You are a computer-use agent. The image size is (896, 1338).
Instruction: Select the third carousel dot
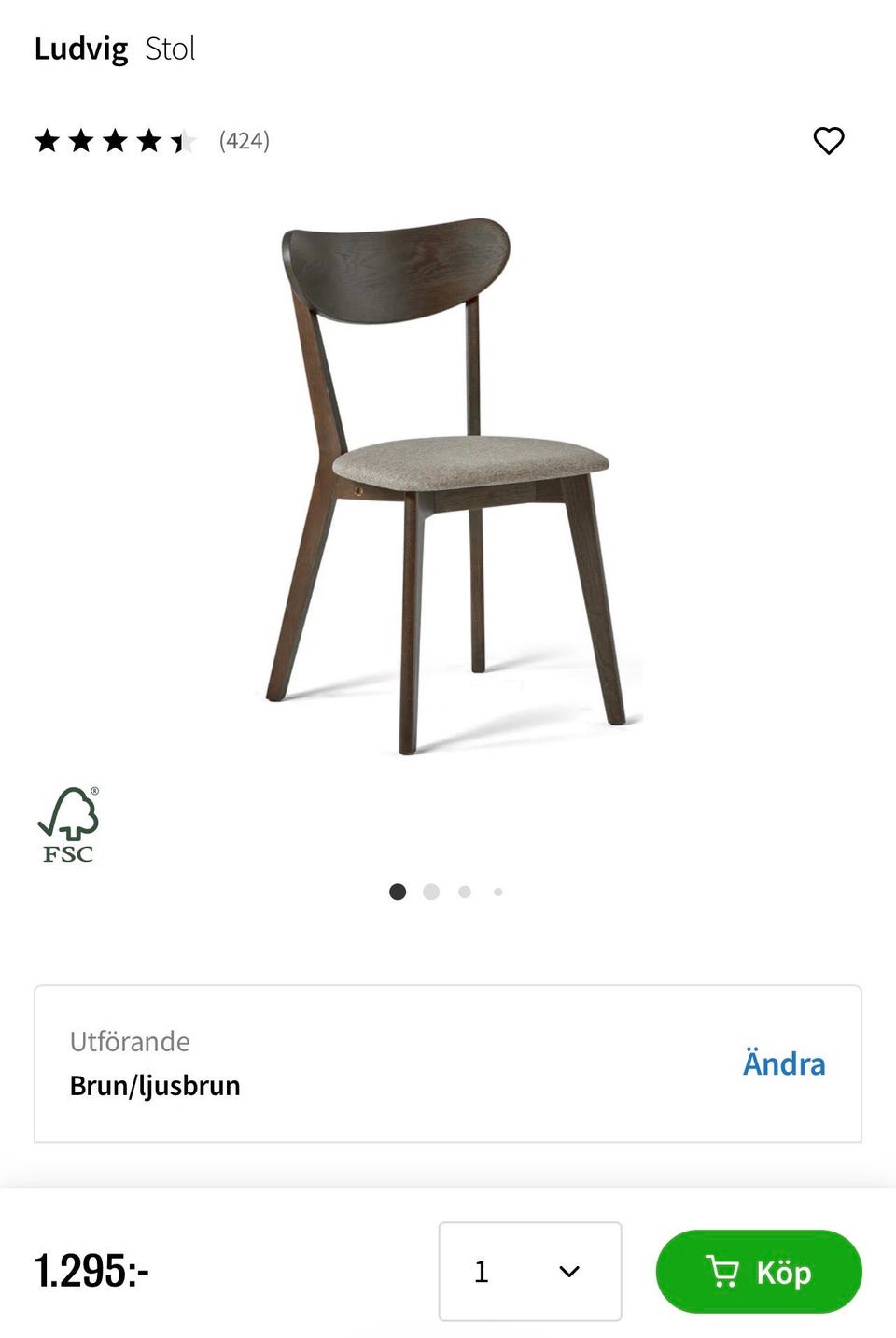[465, 892]
